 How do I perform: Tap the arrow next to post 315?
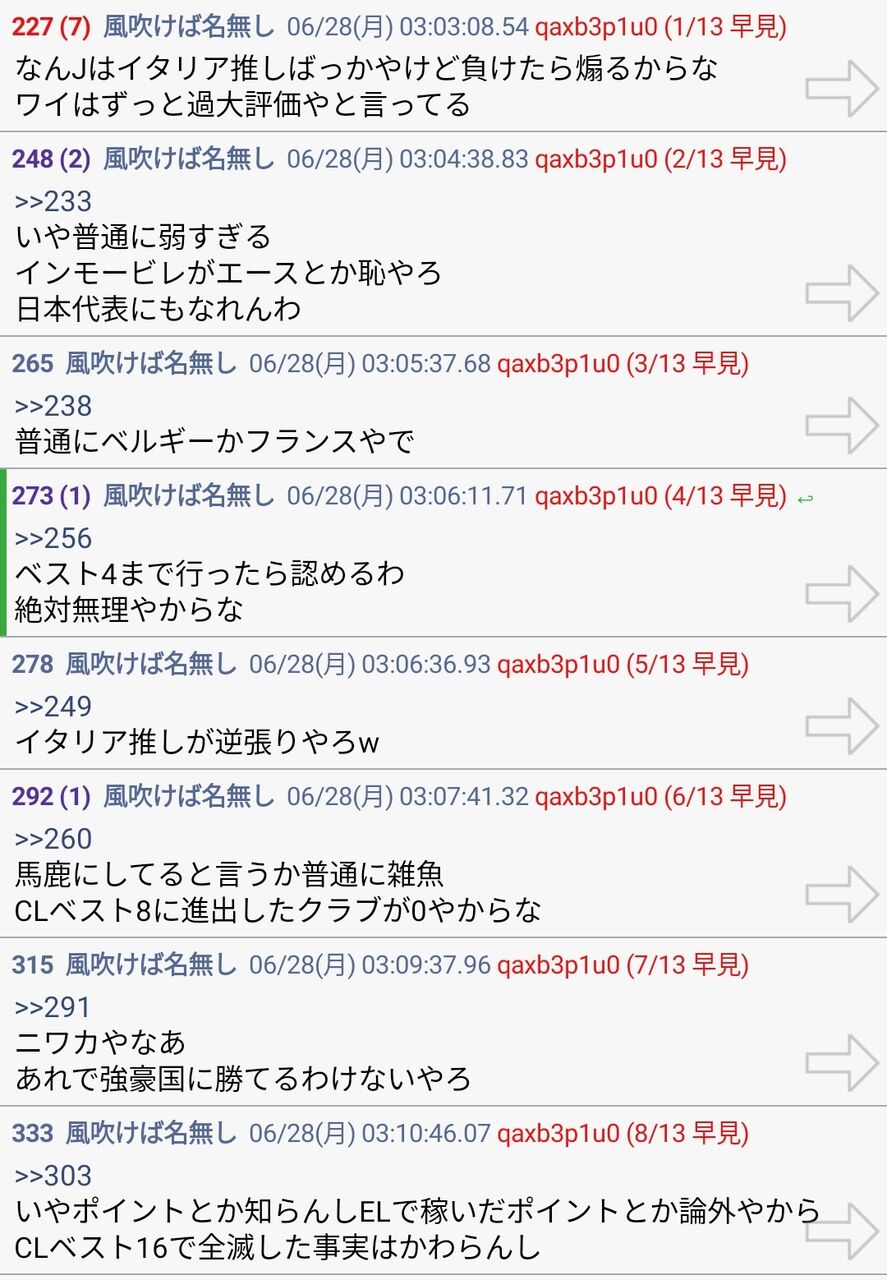[842, 1062]
